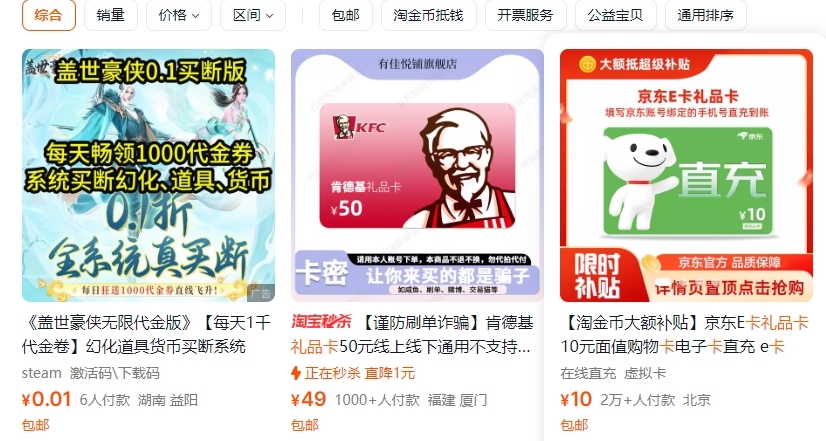This screenshot has width=826, height=441.
Task: Open the 肯德基 50元 gift card product
Action: pyautogui.click(x=417, y=175)
